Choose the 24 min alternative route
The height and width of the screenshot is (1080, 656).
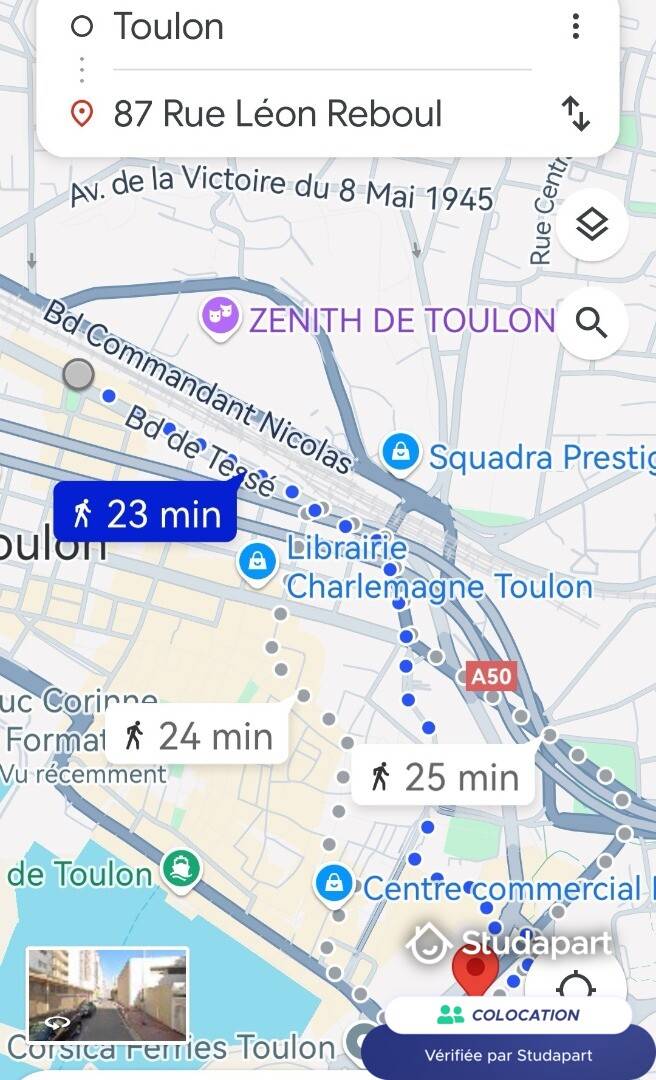pyautogui.click(x=197, y=736)
